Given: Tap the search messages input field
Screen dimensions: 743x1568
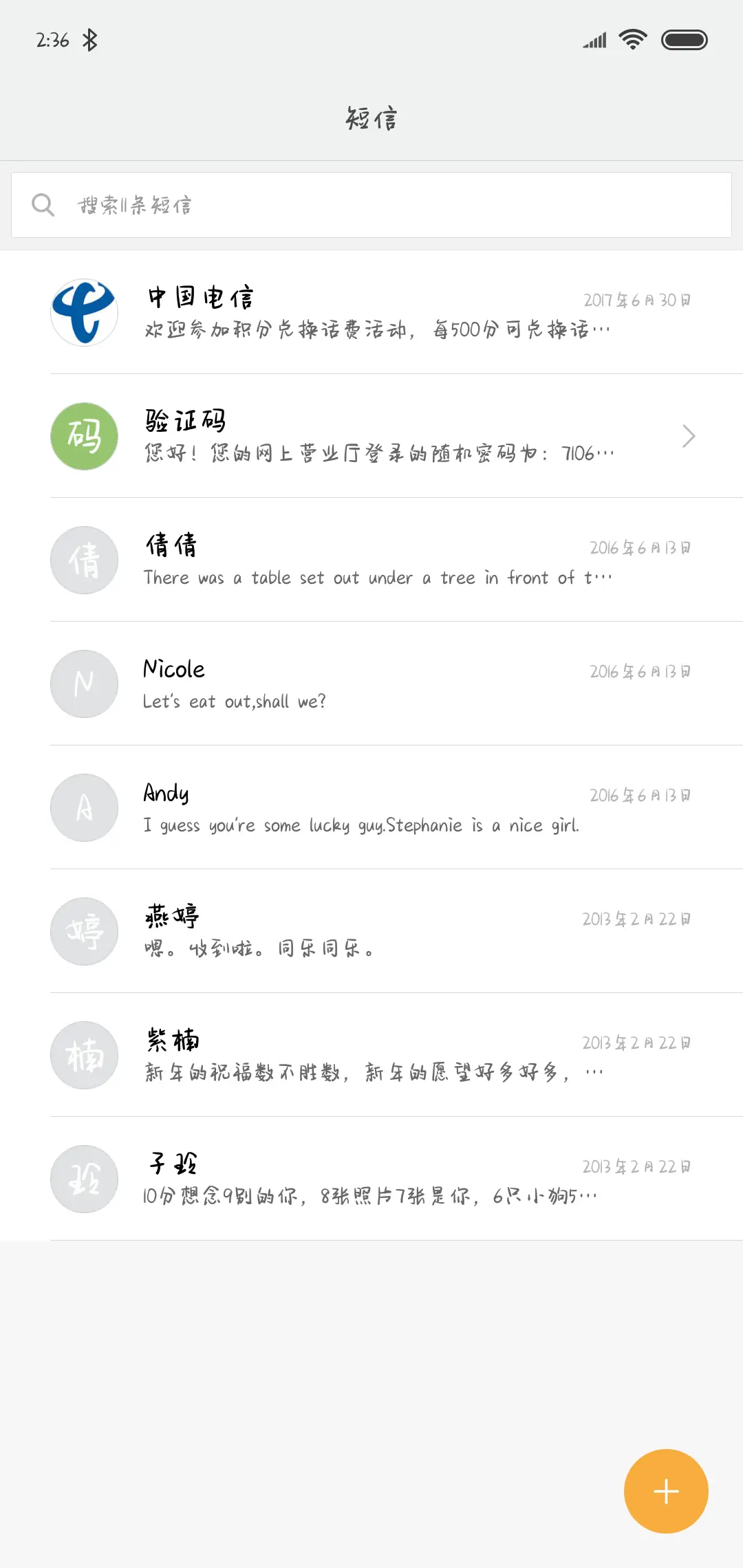Looking at the screenshot, I should (x=371, y=204).
